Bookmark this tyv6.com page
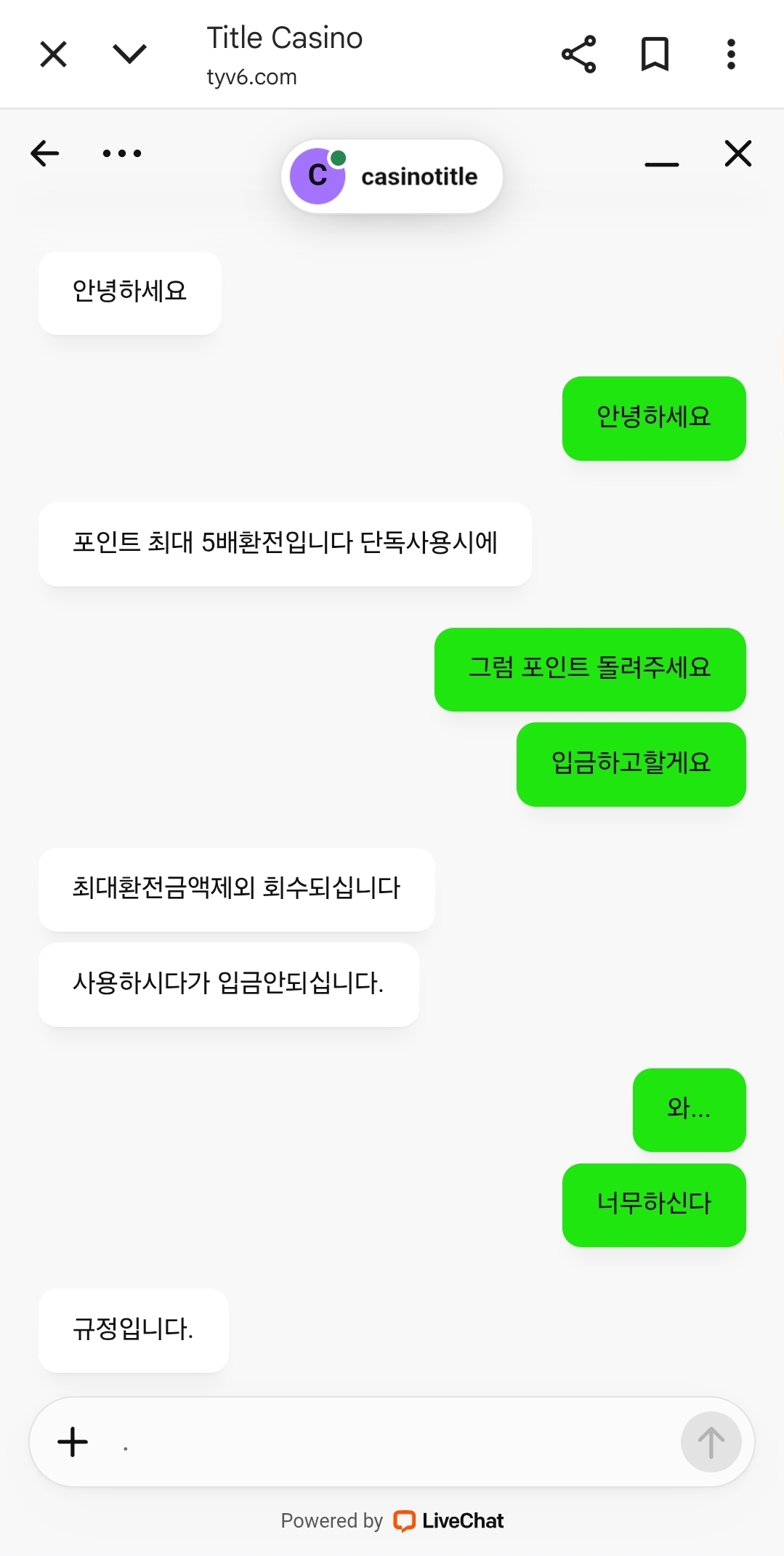 (655, 55)
